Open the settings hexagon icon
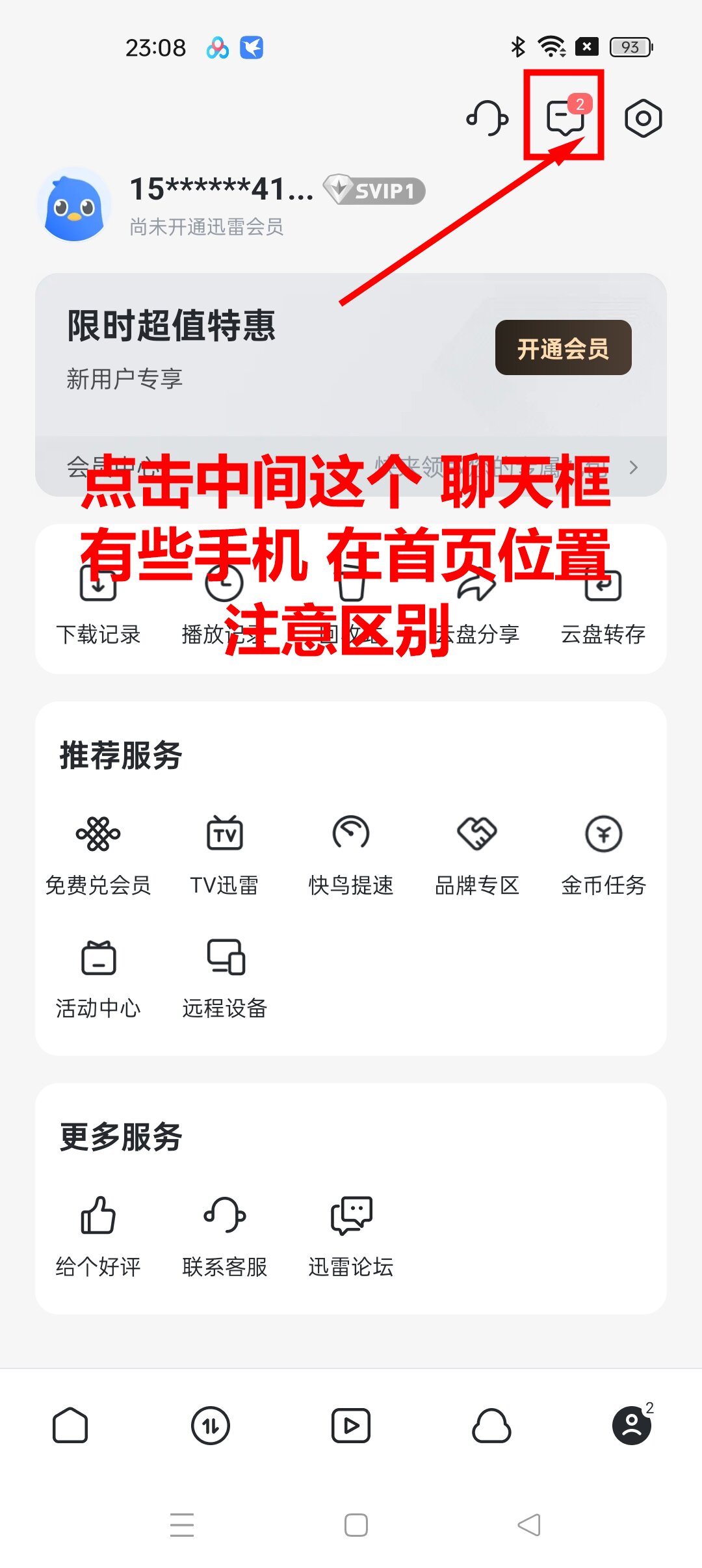The image size is (702, 1568). point(643,118)
